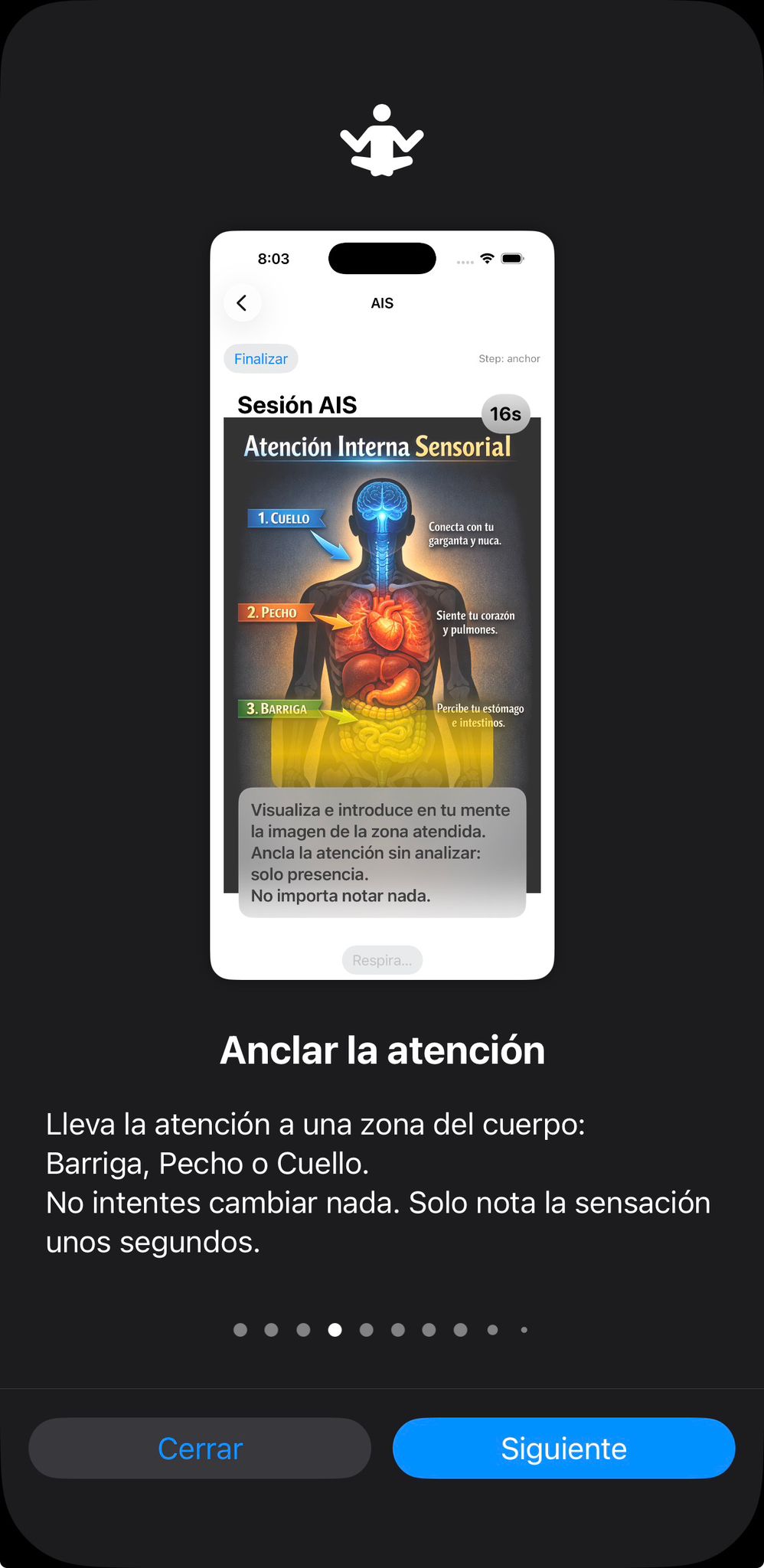Tap Siguiente to continue onboarding

(563, 1448)
